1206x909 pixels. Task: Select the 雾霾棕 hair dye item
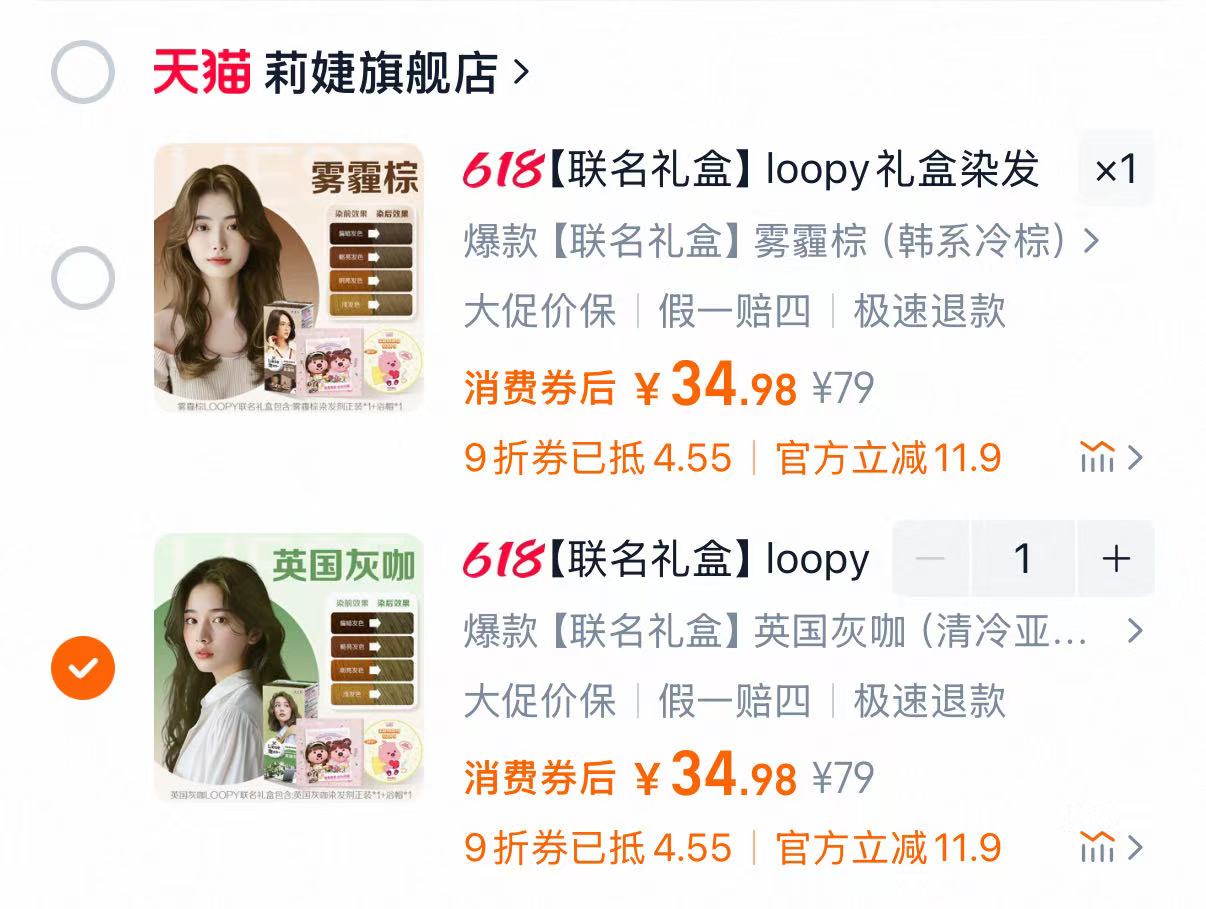tap(82, 278)
